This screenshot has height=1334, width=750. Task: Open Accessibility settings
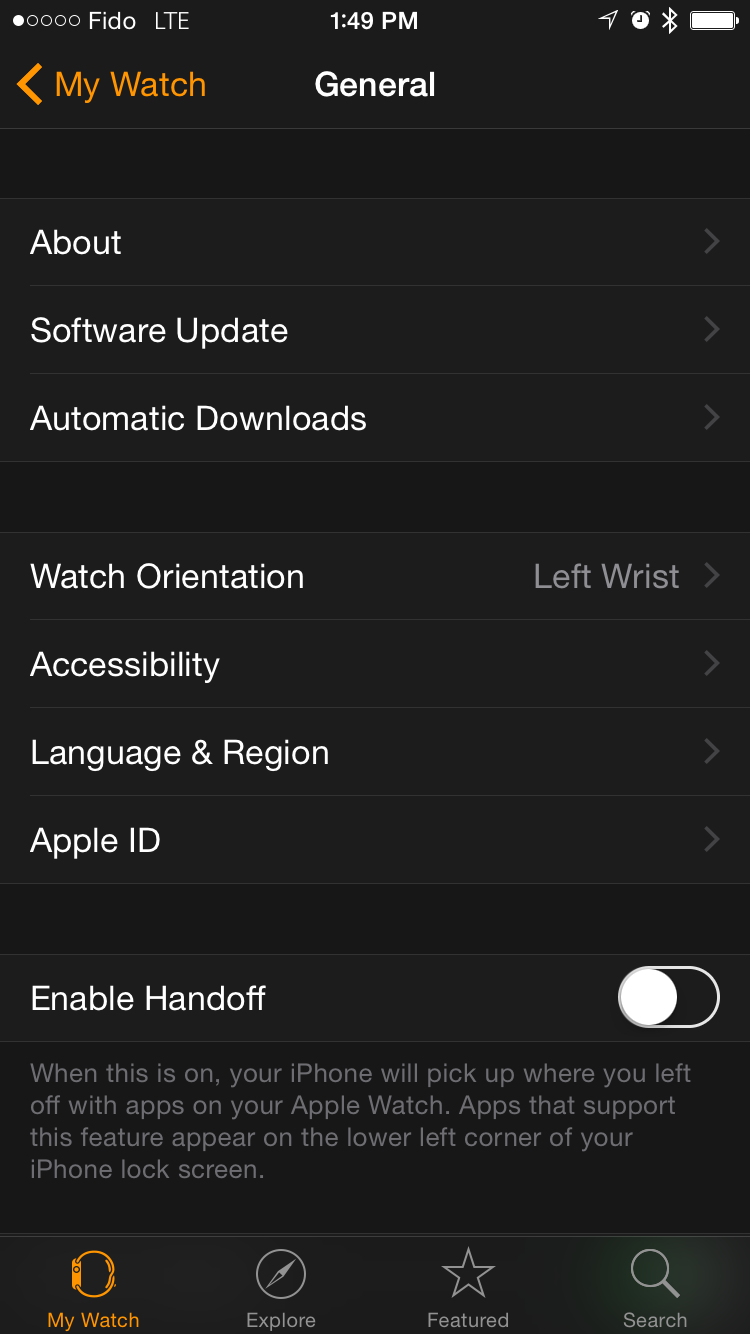pos(375,664)
